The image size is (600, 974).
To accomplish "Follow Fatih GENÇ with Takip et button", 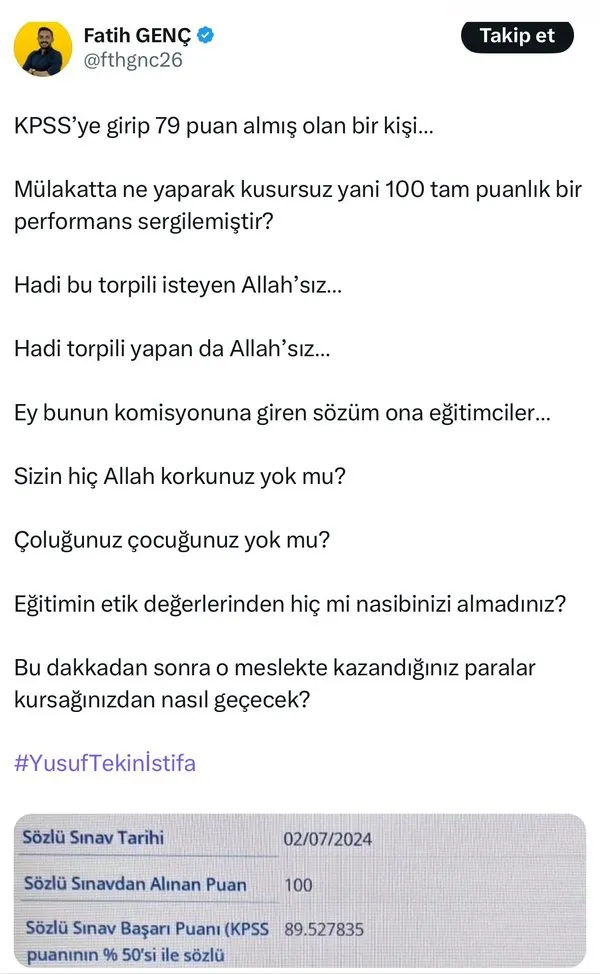I will pyautogui.click(x=517, y=36).
